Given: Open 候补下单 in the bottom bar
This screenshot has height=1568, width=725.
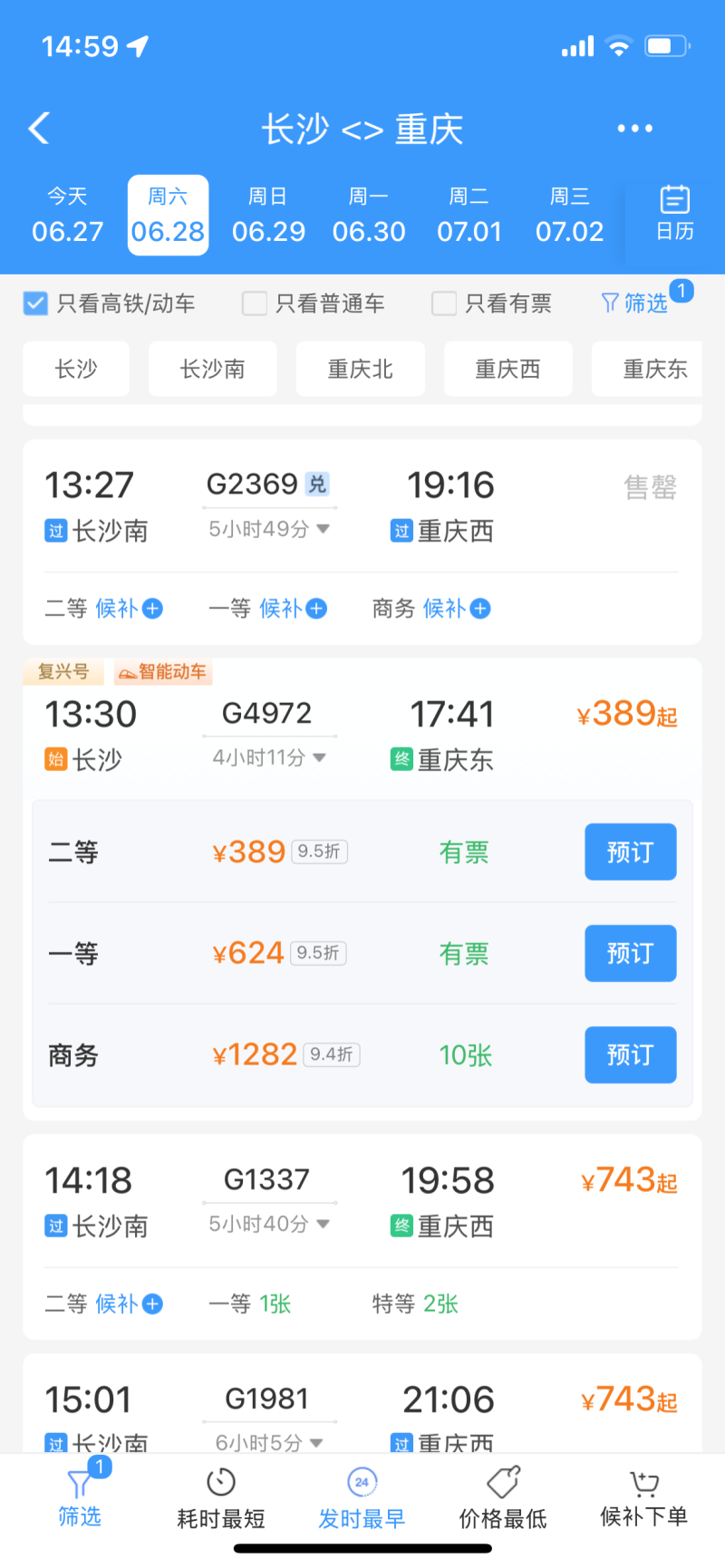Looking at the screenshot, I should [x=644, y=1499].
